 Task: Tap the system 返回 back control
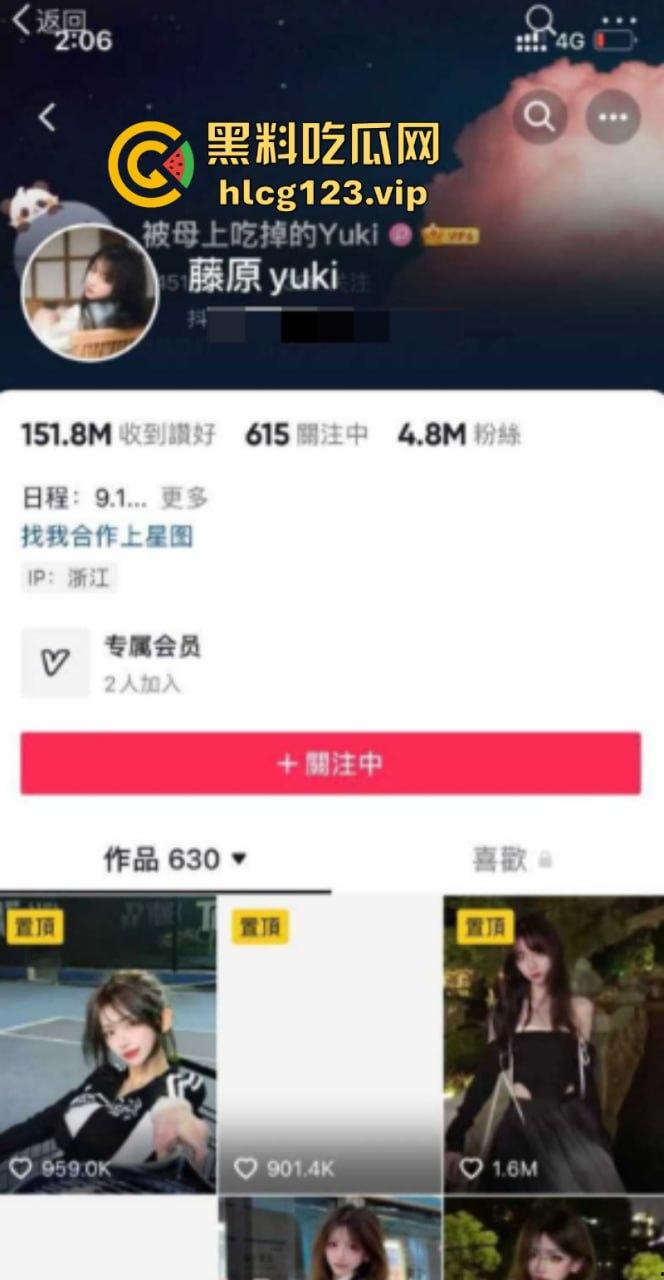tap(48, 22)
